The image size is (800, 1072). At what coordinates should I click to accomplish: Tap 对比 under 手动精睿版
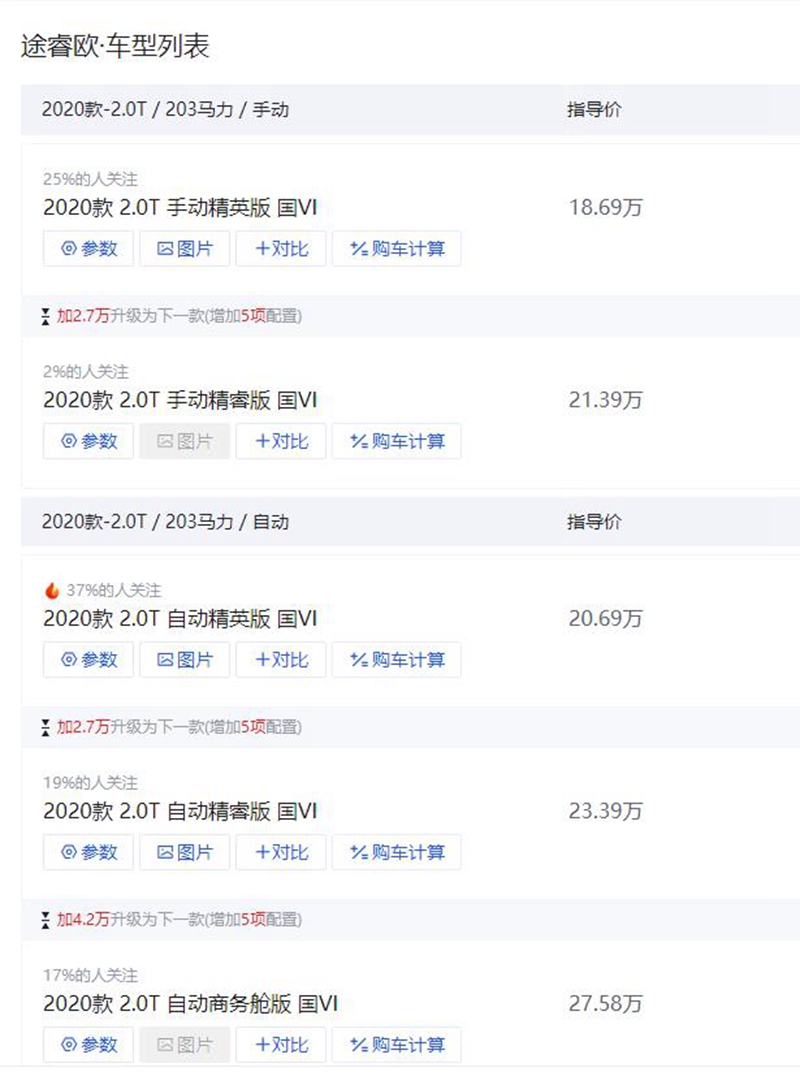(x=281, y=441)
